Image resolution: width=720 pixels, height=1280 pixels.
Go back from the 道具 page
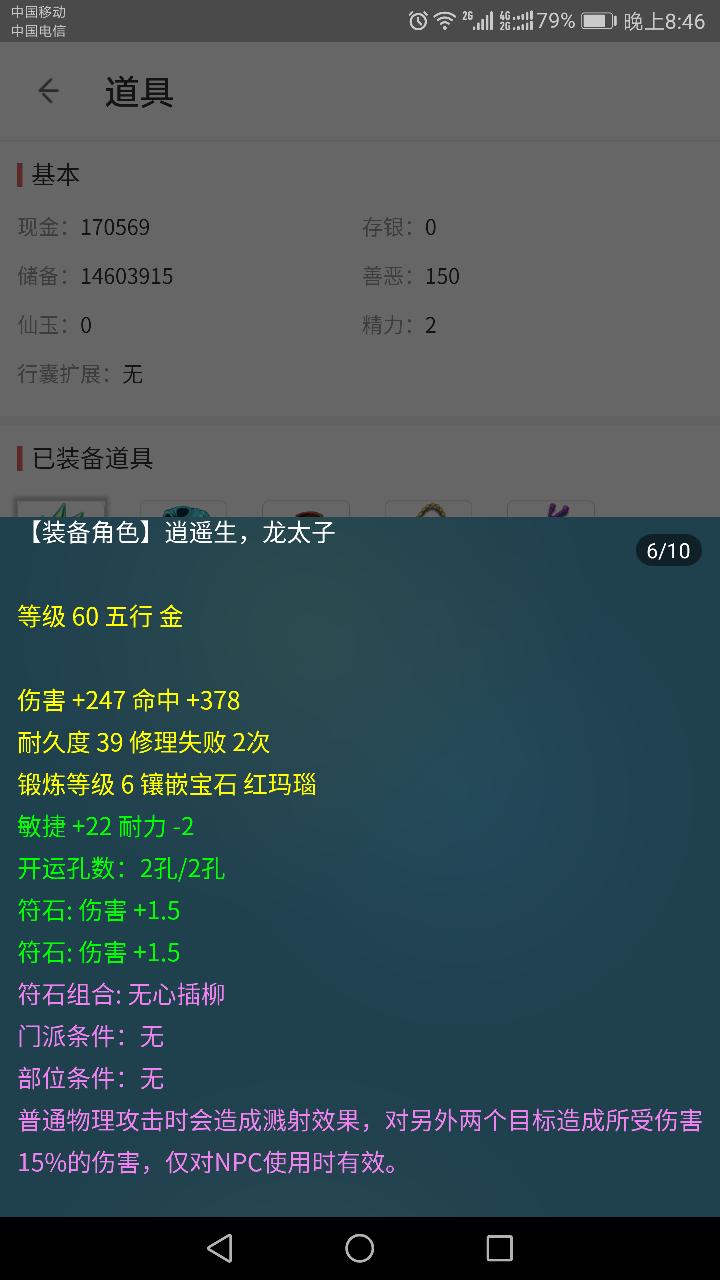coord(48,91)
